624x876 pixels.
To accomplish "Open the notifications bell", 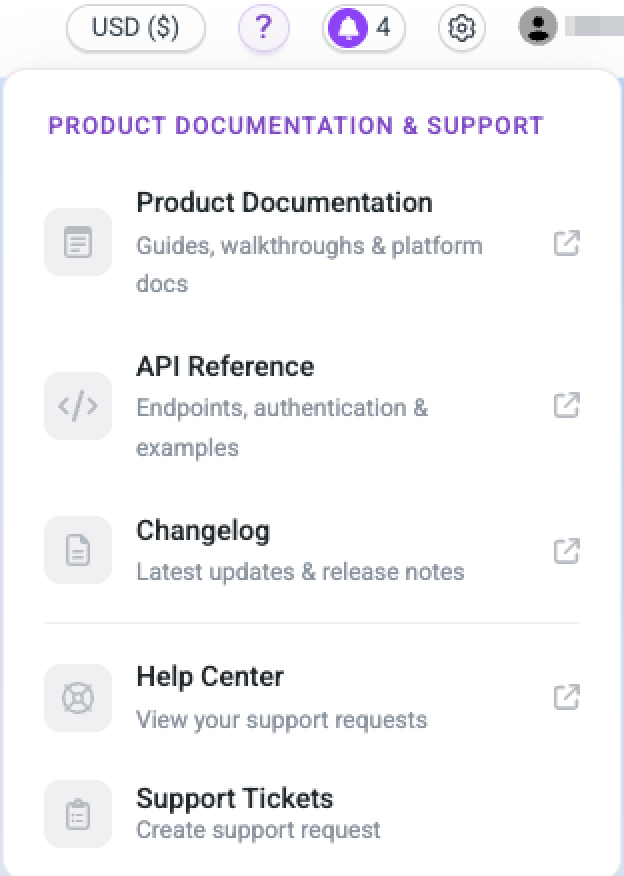I will tap(363, 28).
